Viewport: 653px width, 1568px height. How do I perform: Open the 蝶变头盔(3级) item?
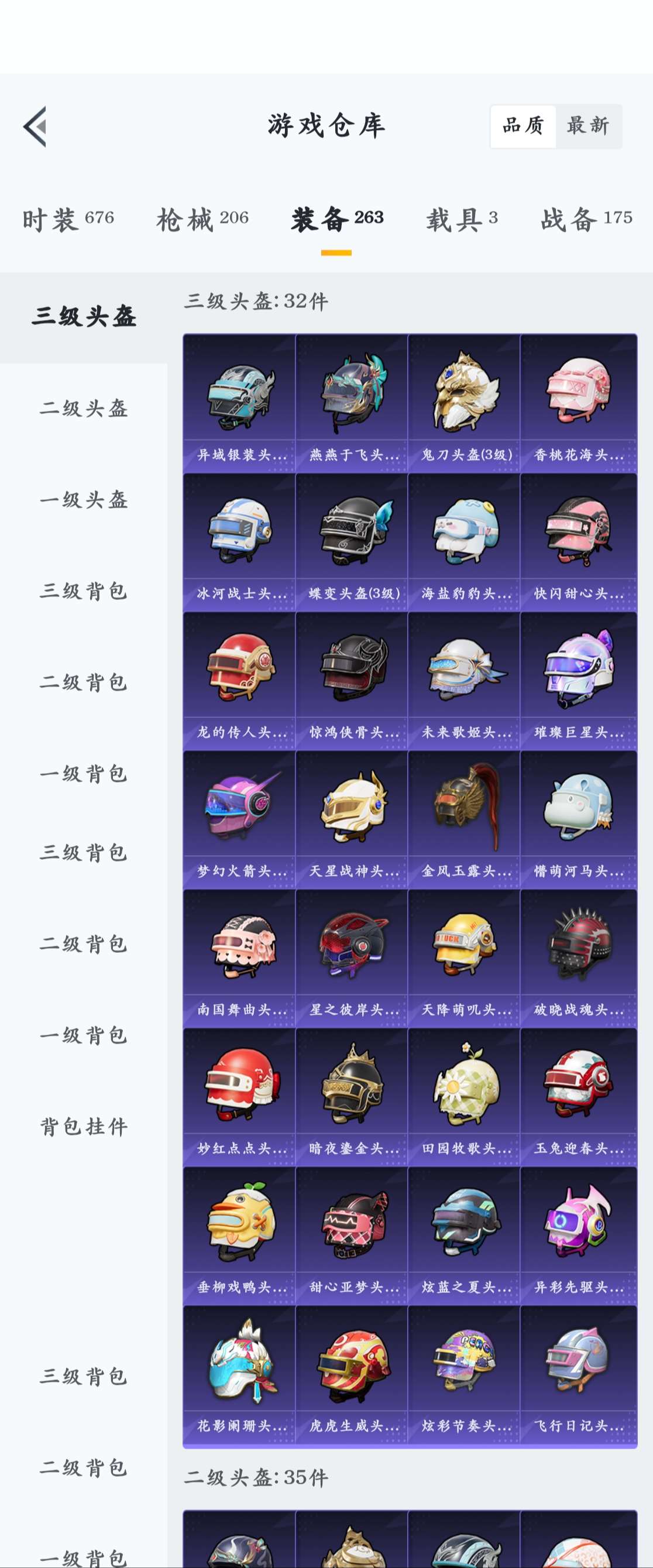coord(352,542)
